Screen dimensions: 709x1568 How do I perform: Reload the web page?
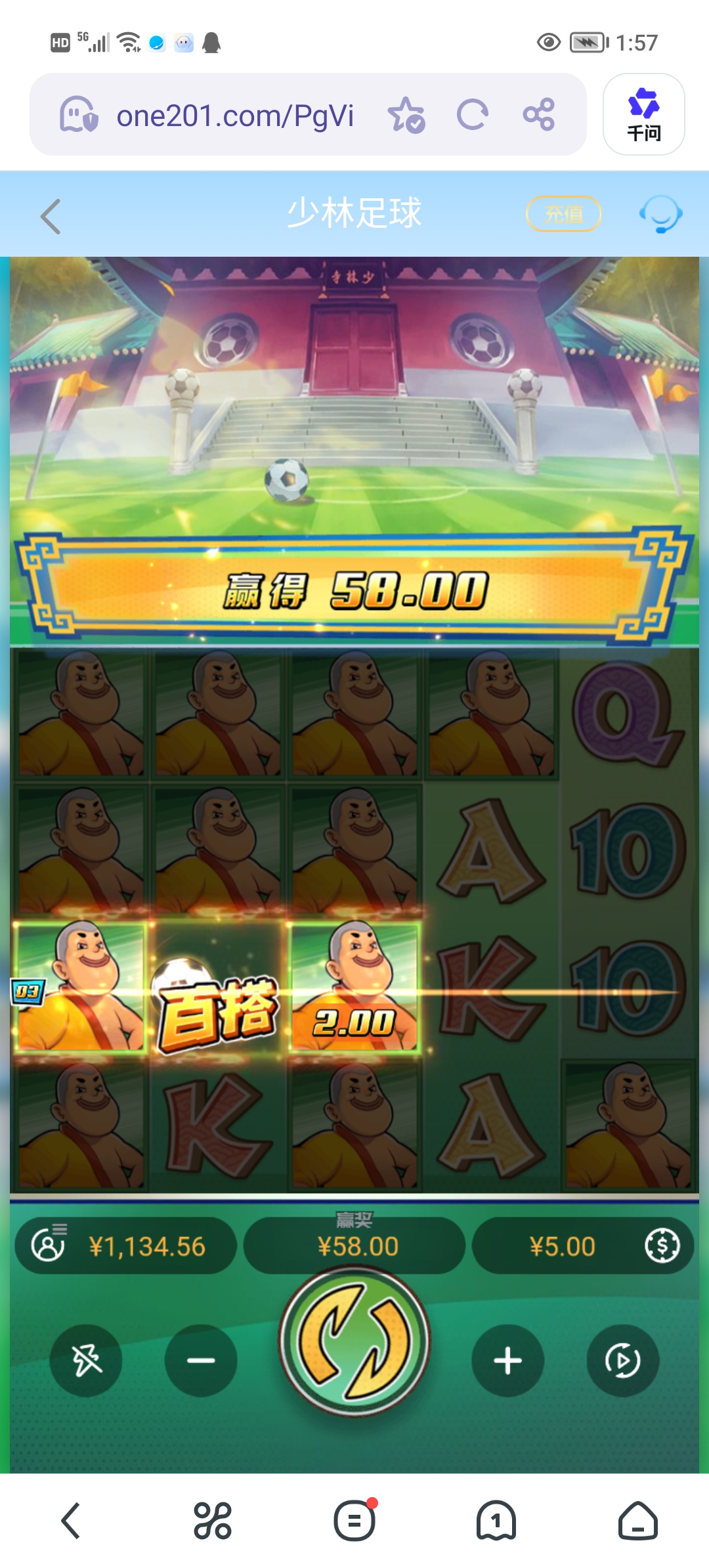[473, 116]
